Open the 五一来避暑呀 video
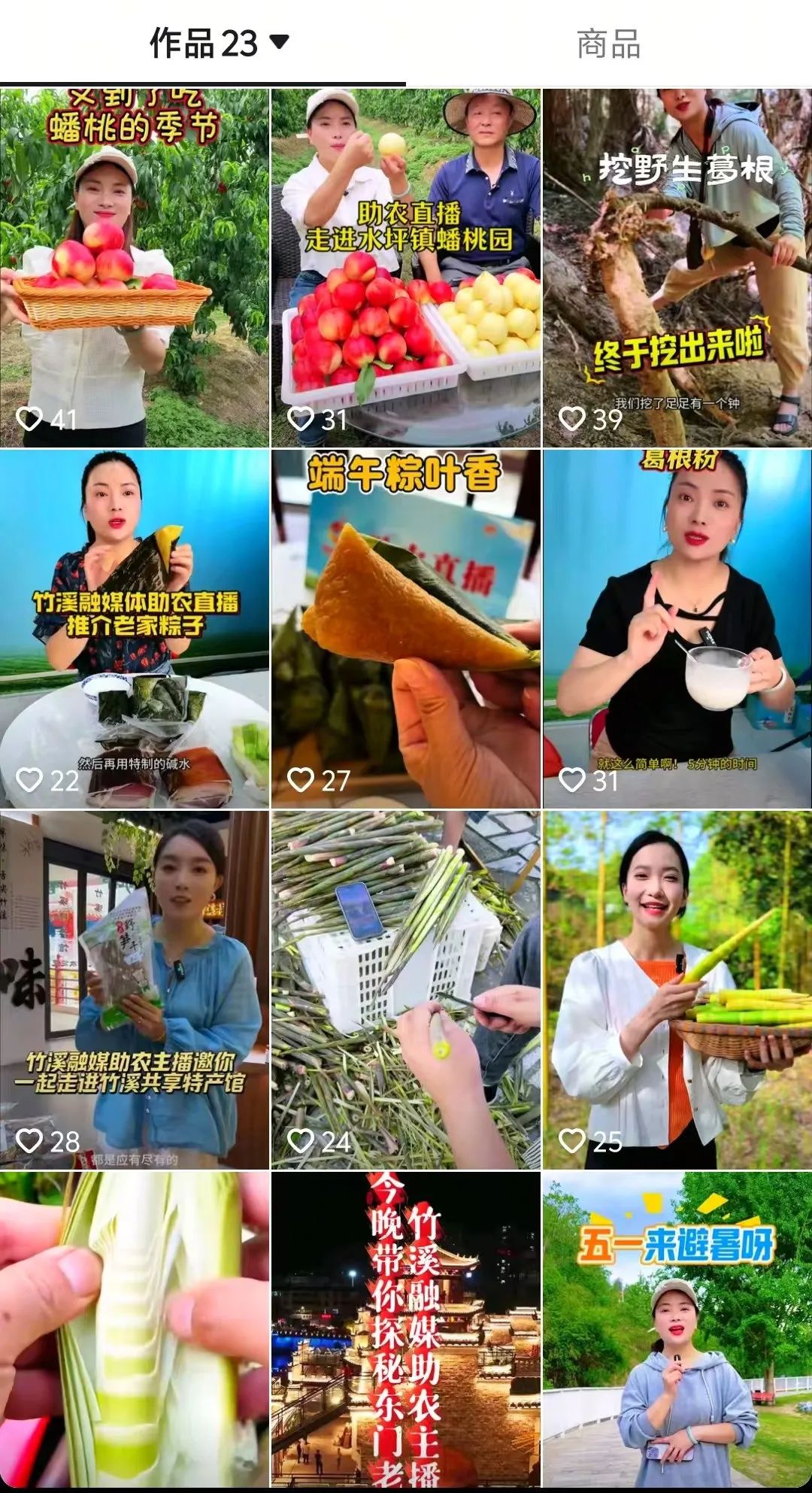This screenshot has height=1493, width=812. point(677,1330)
